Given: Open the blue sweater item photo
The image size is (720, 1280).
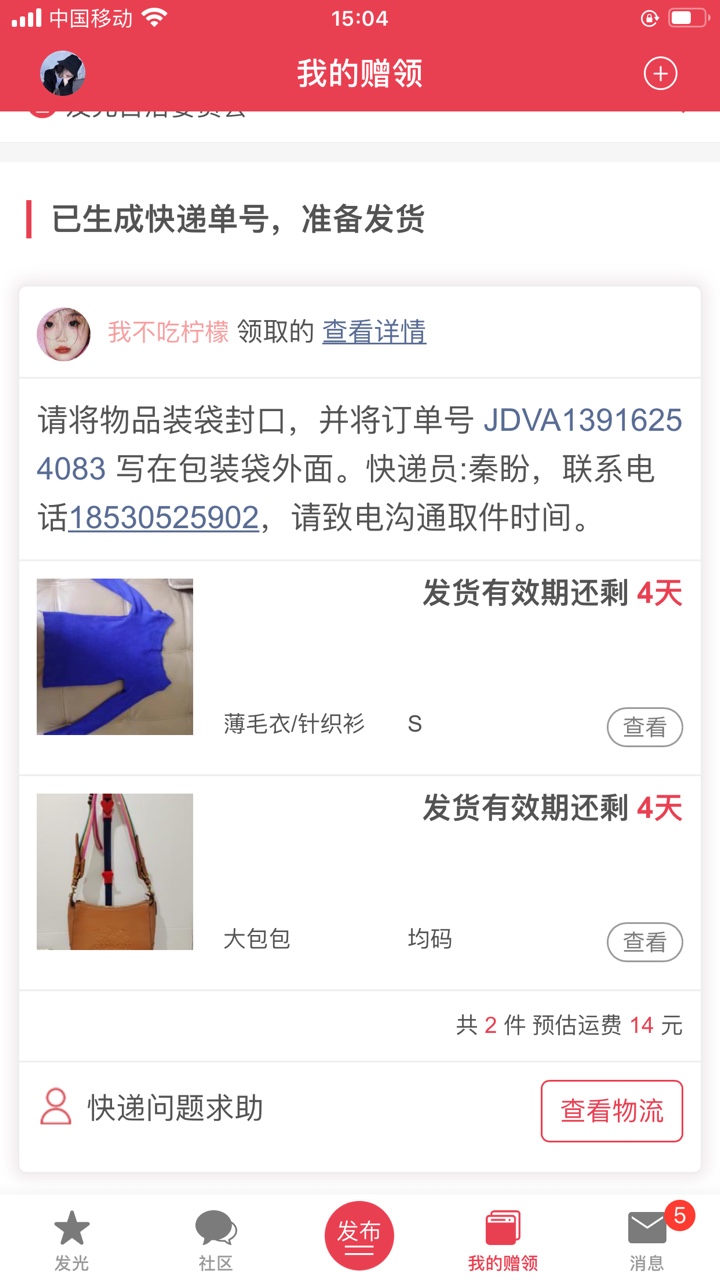Looking at the screenshot, I should pyautogui.click(x=115, y=657).
